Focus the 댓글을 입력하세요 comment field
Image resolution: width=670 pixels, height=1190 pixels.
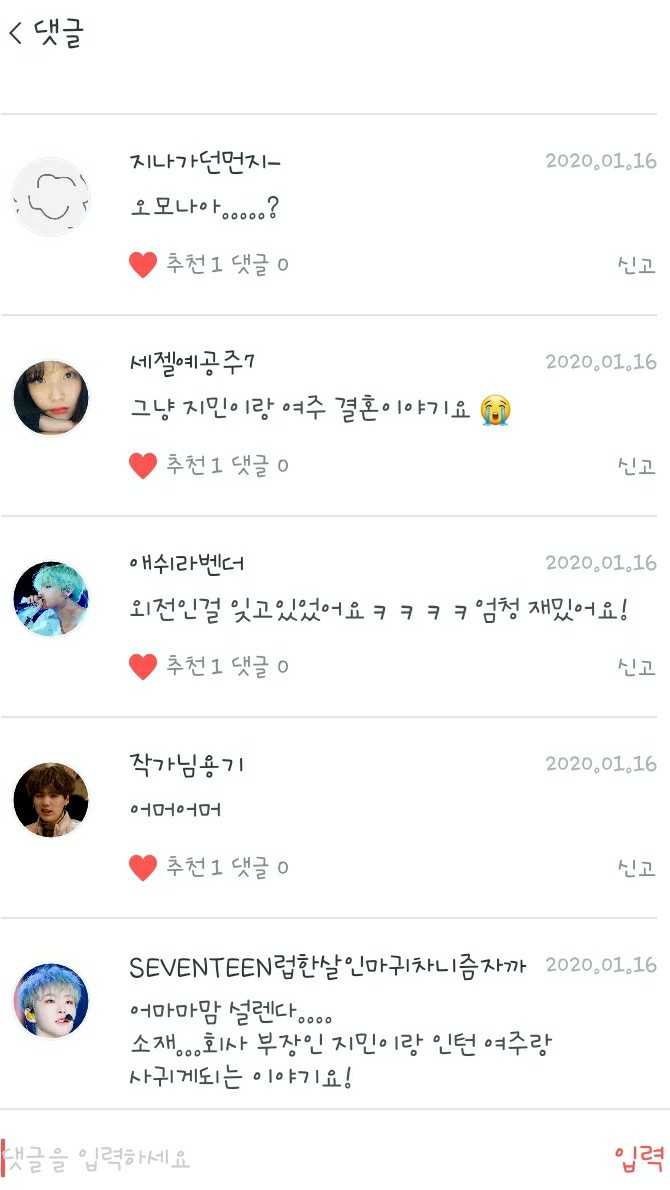tap(300, 1159)
